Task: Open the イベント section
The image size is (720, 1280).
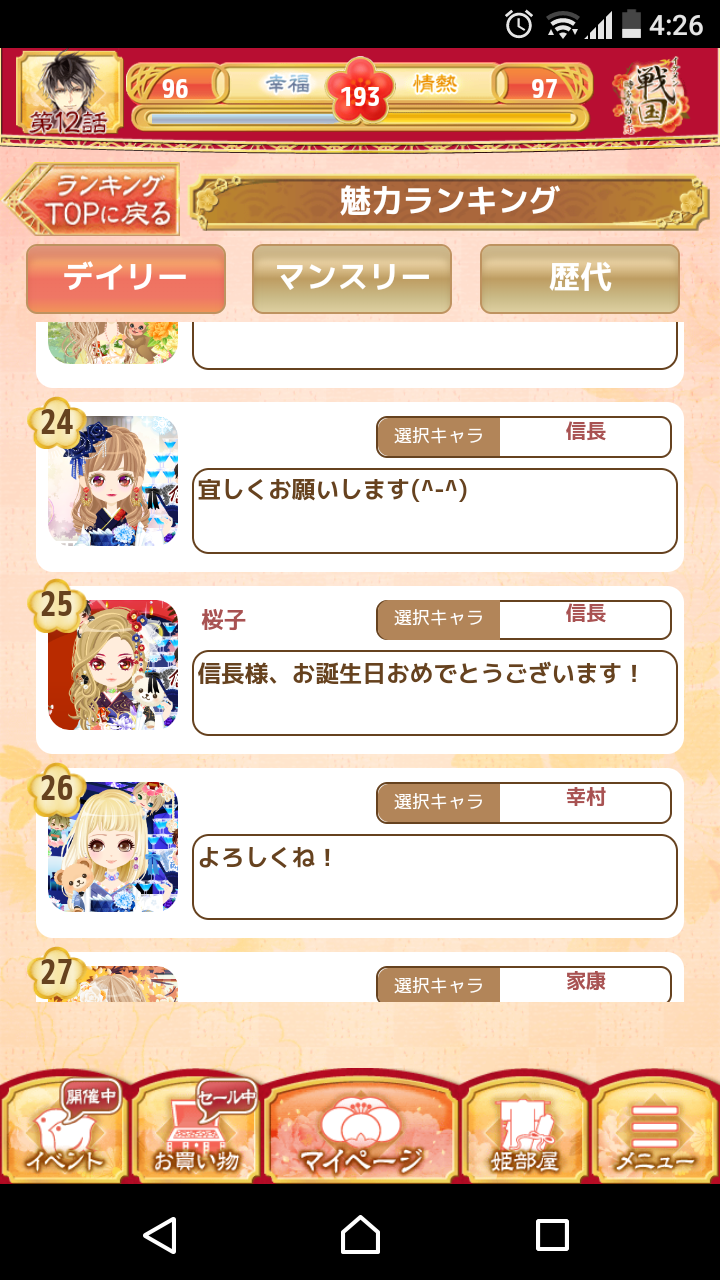Action: click(65, 1130)
